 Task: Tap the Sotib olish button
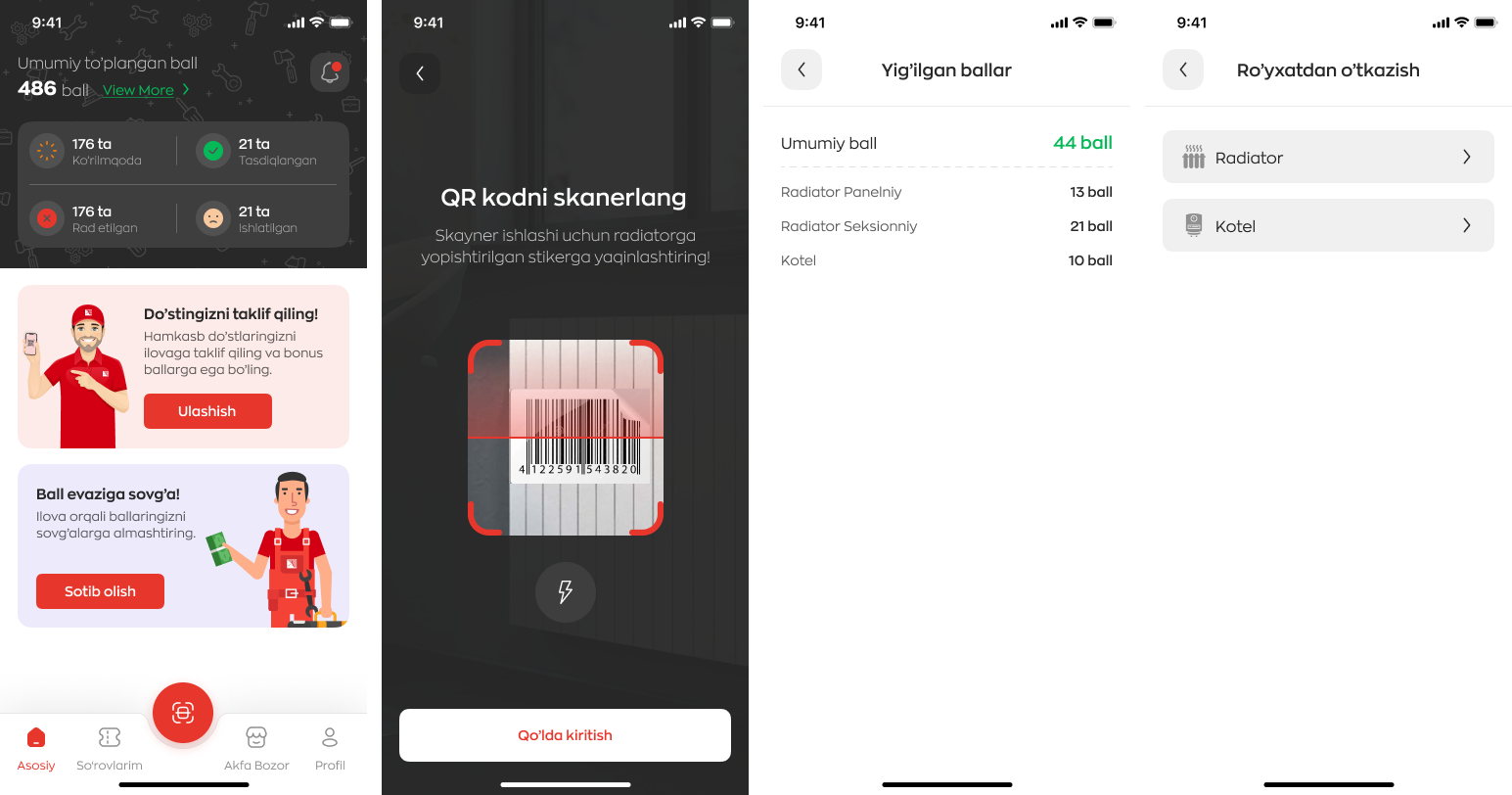click(x=100, y=591)
